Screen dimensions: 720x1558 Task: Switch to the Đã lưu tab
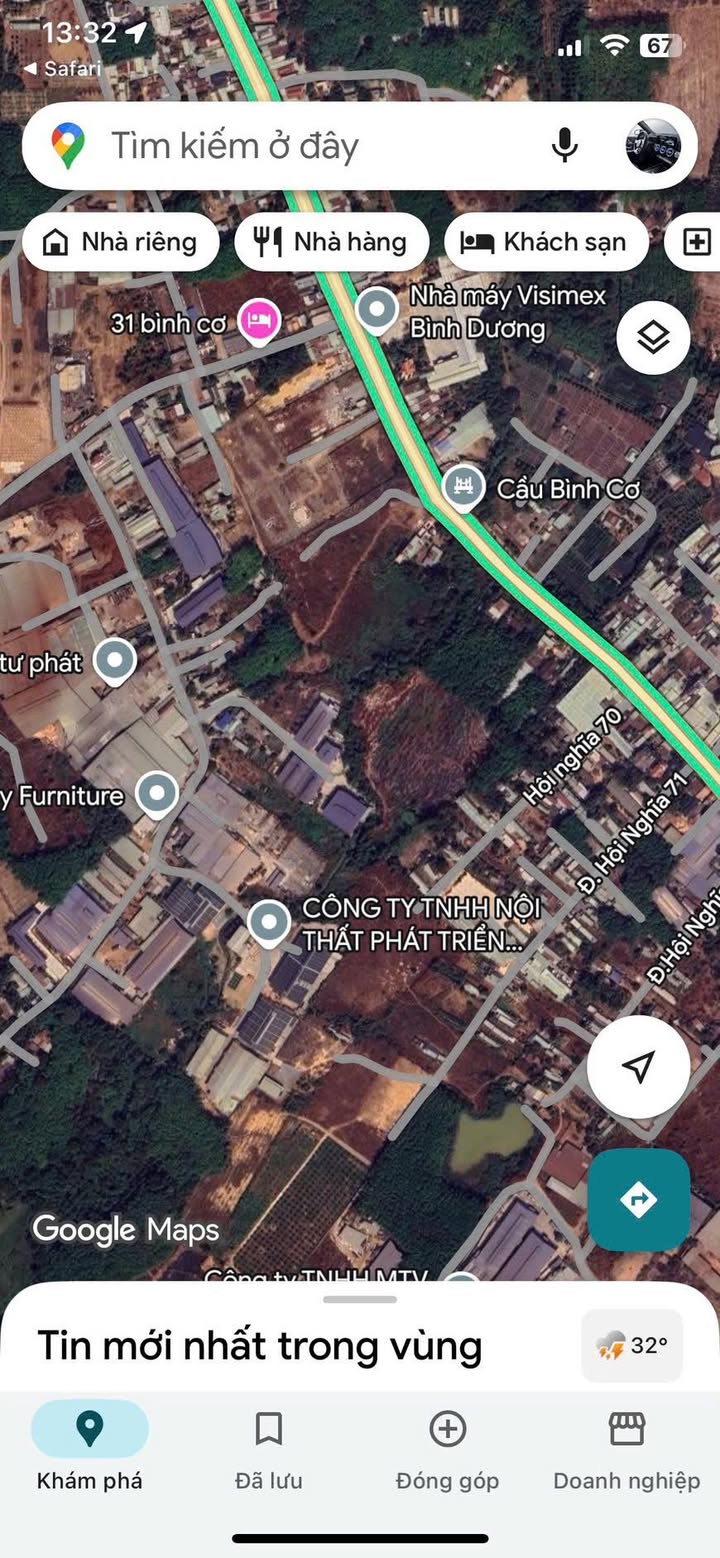268,1449
